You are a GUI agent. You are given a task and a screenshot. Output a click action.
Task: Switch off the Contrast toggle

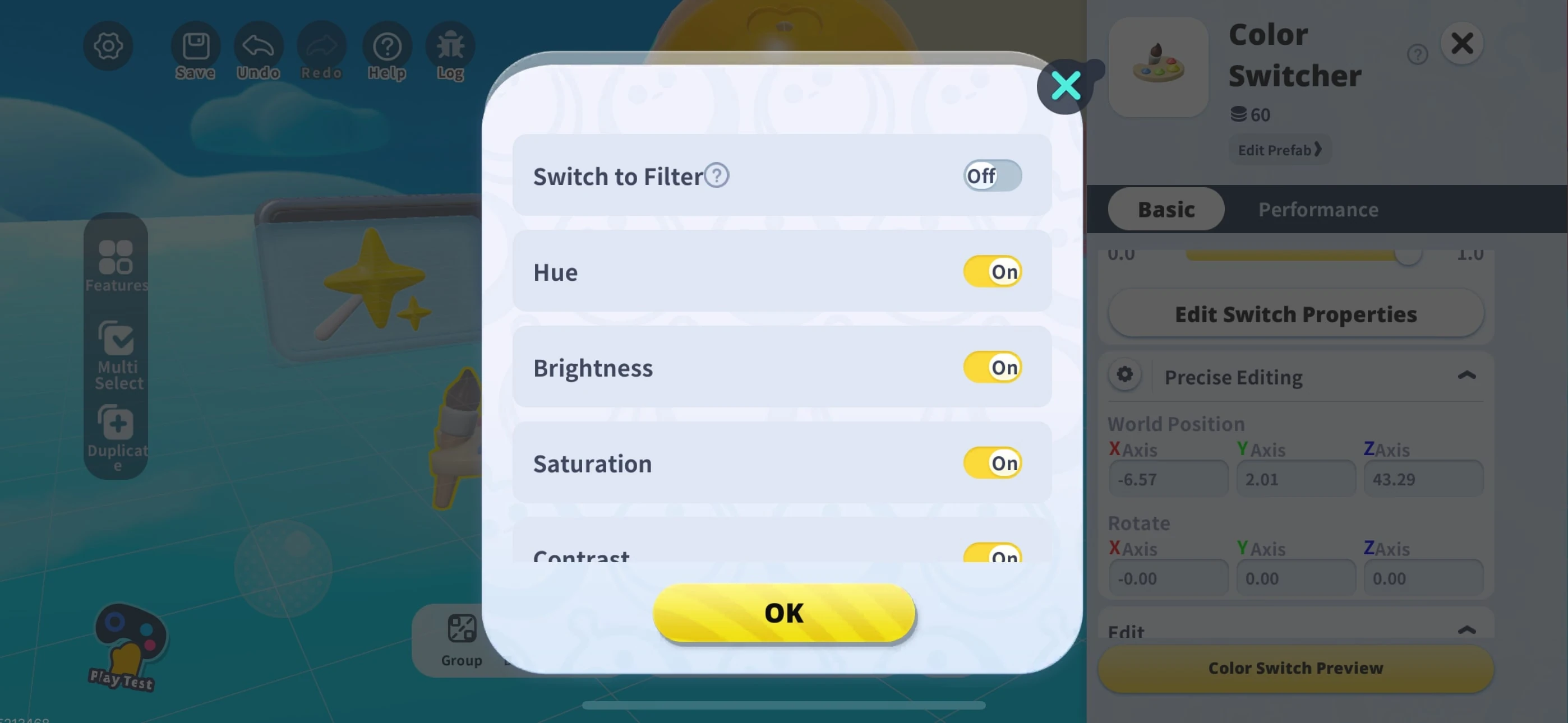(991, 553)
